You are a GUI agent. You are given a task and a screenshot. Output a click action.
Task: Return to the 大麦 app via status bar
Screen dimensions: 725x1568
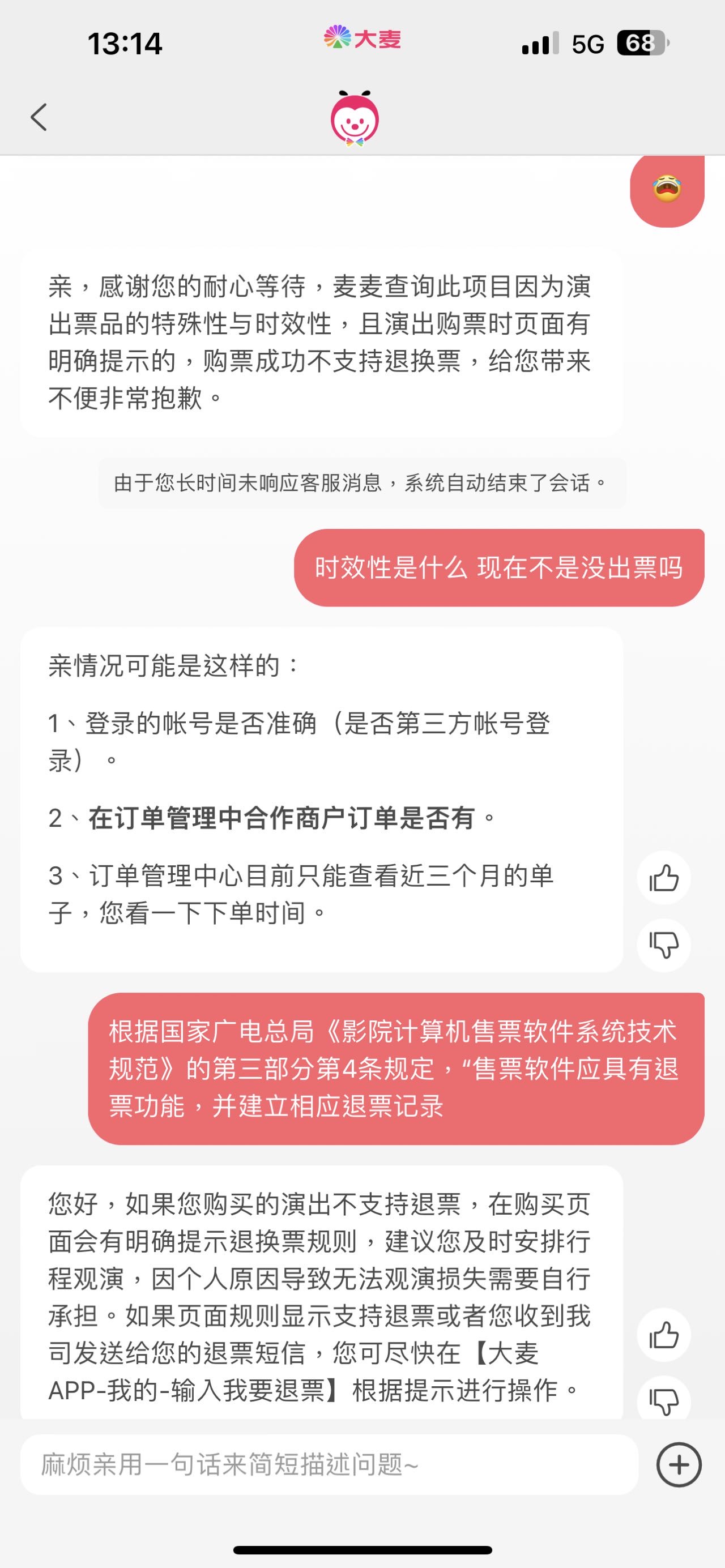click(362, 39)
